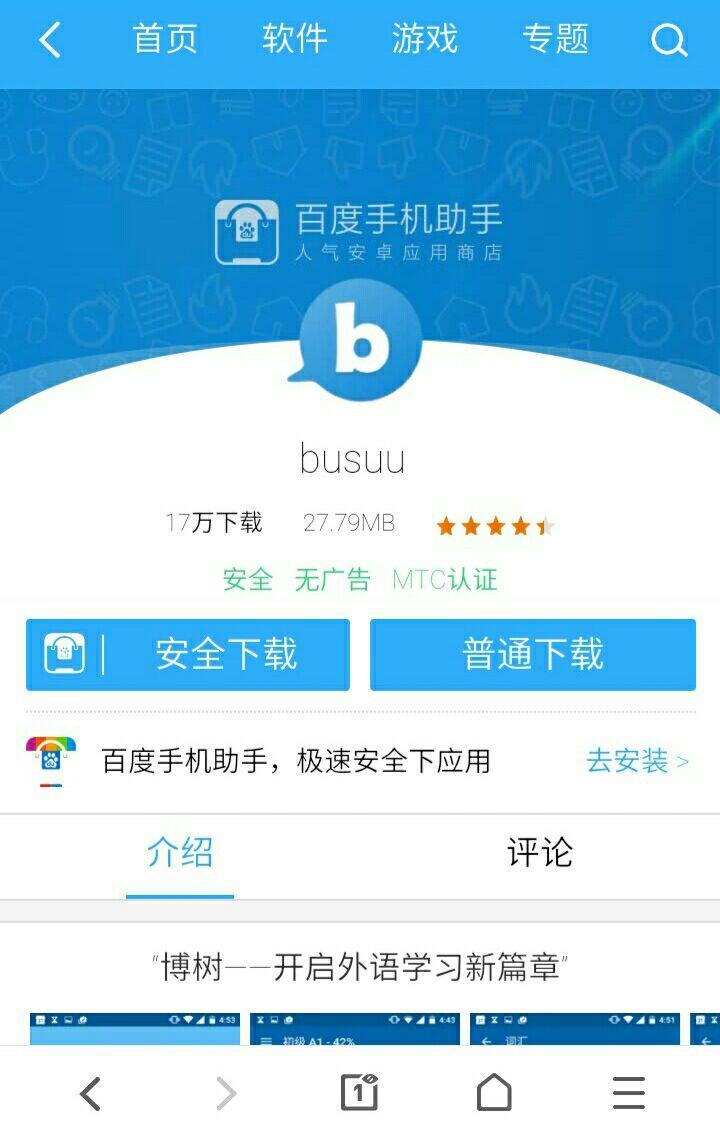Tap the 安全下载 button
The height and width of the screenshot is (1128, 720).
click(188, 654)
